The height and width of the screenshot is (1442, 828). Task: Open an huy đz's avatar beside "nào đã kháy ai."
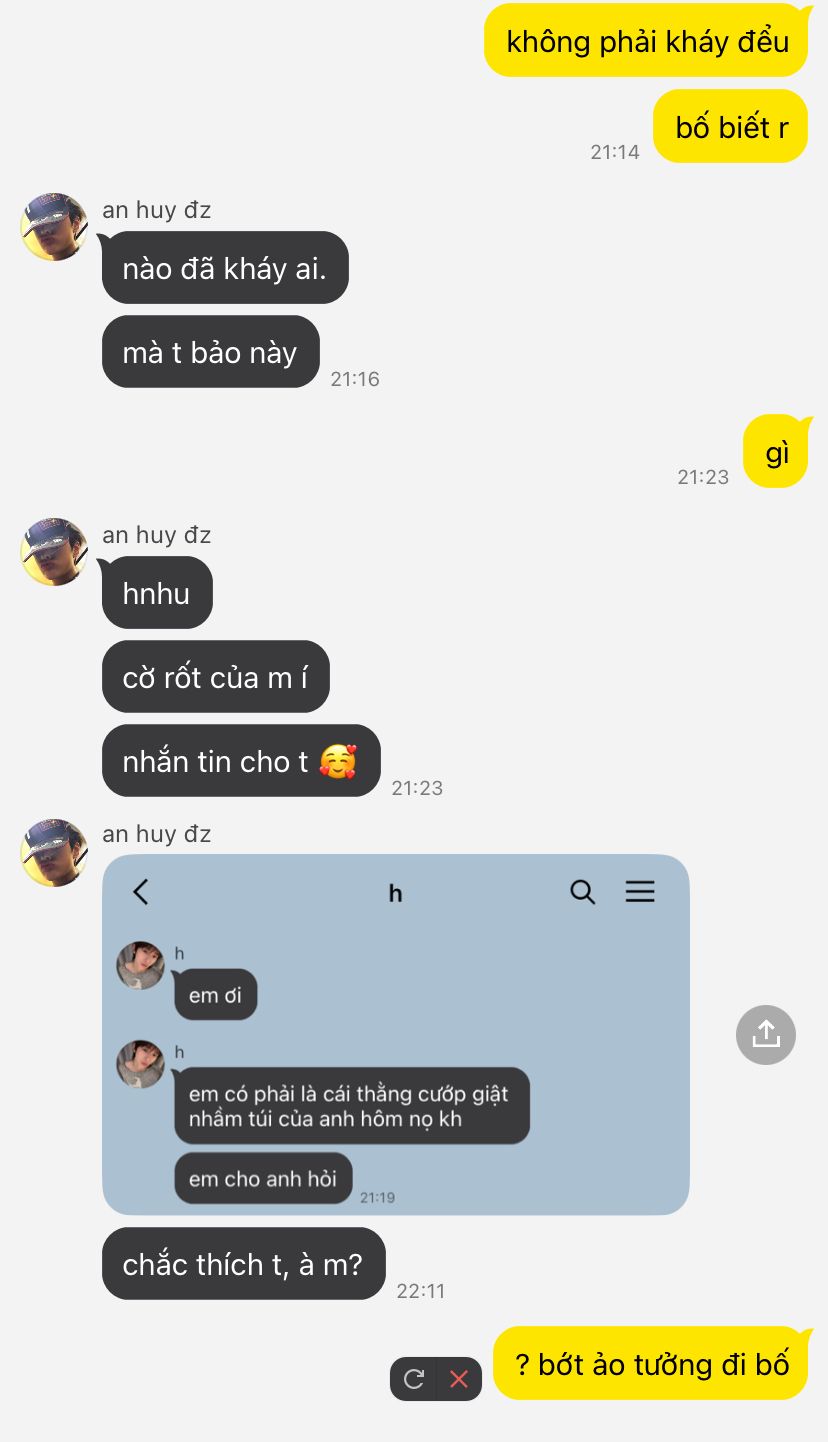(x=54, y=227)
